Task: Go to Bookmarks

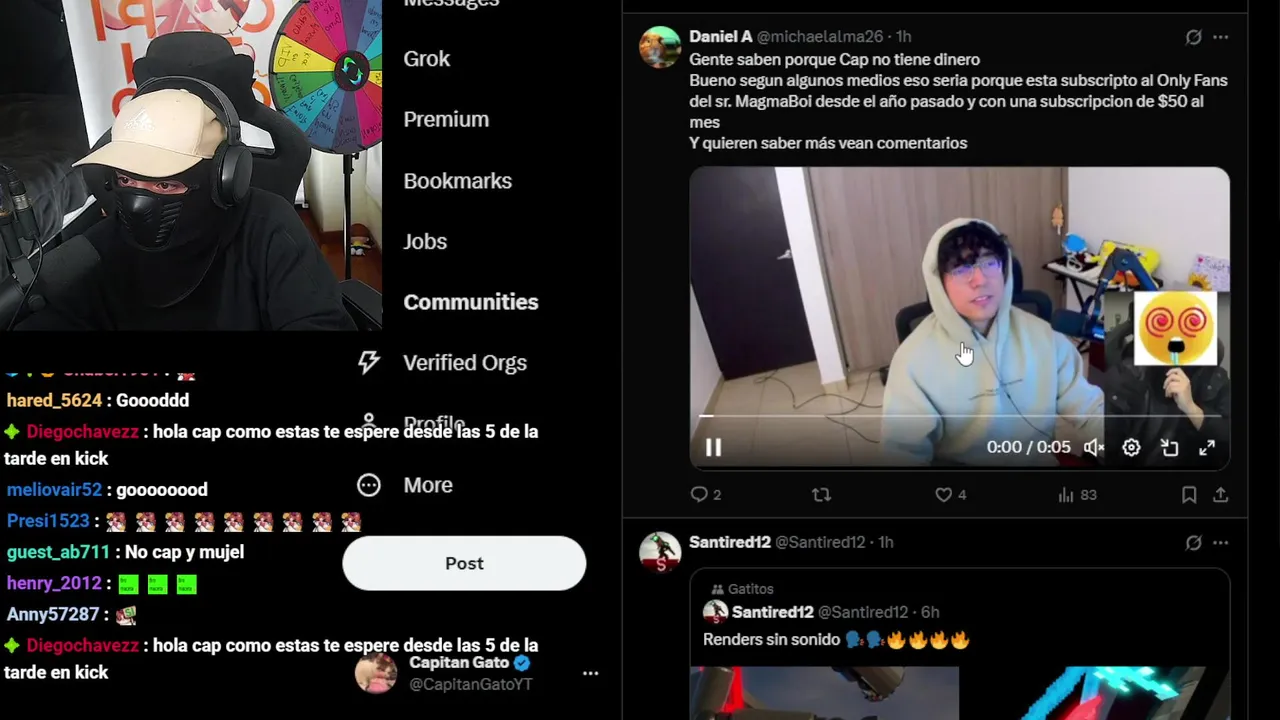Action: 457,181
